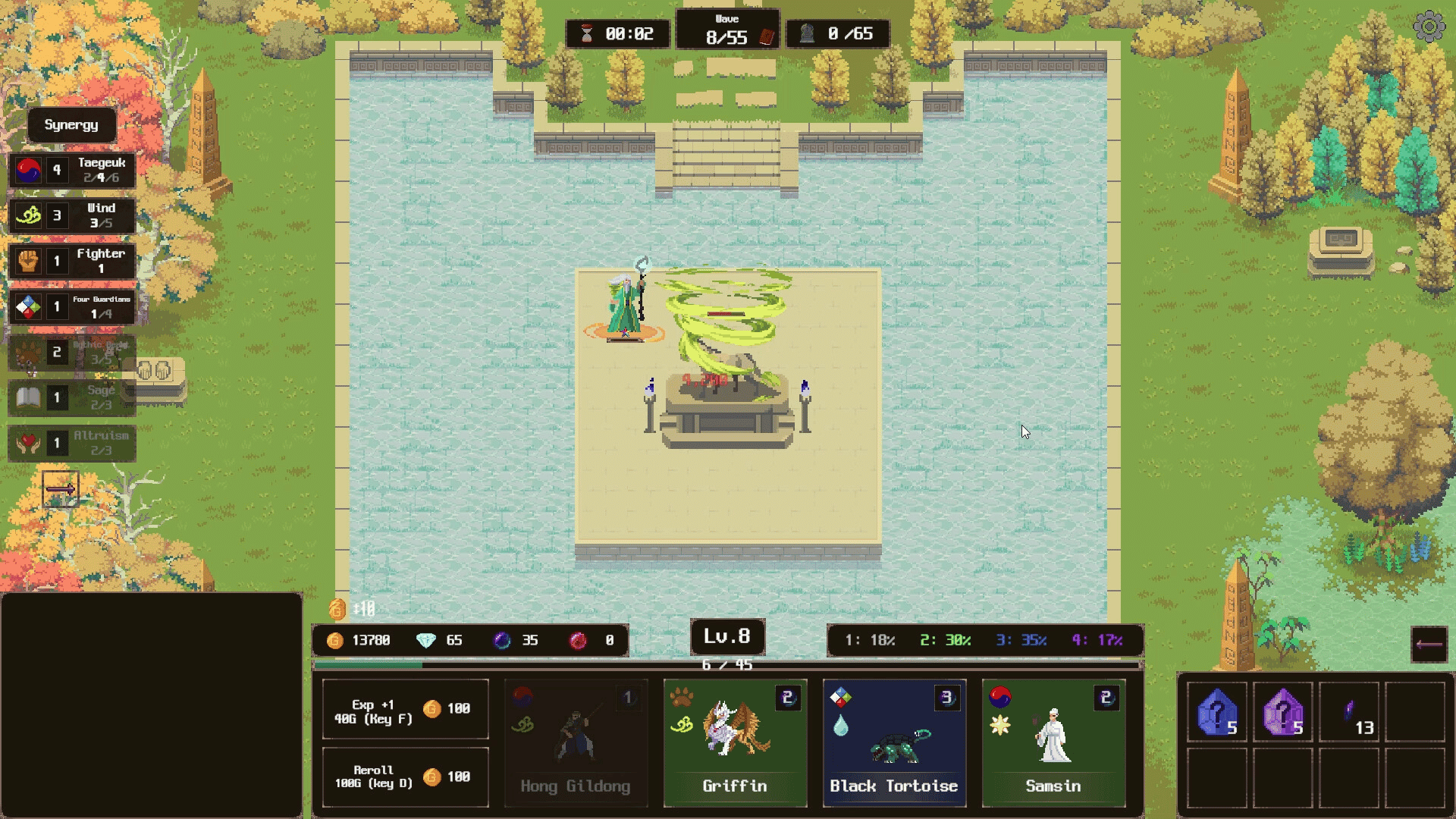Open the settings gear
The image size is (1456, 819).
pyautogui.click(x=1429, y=27)
